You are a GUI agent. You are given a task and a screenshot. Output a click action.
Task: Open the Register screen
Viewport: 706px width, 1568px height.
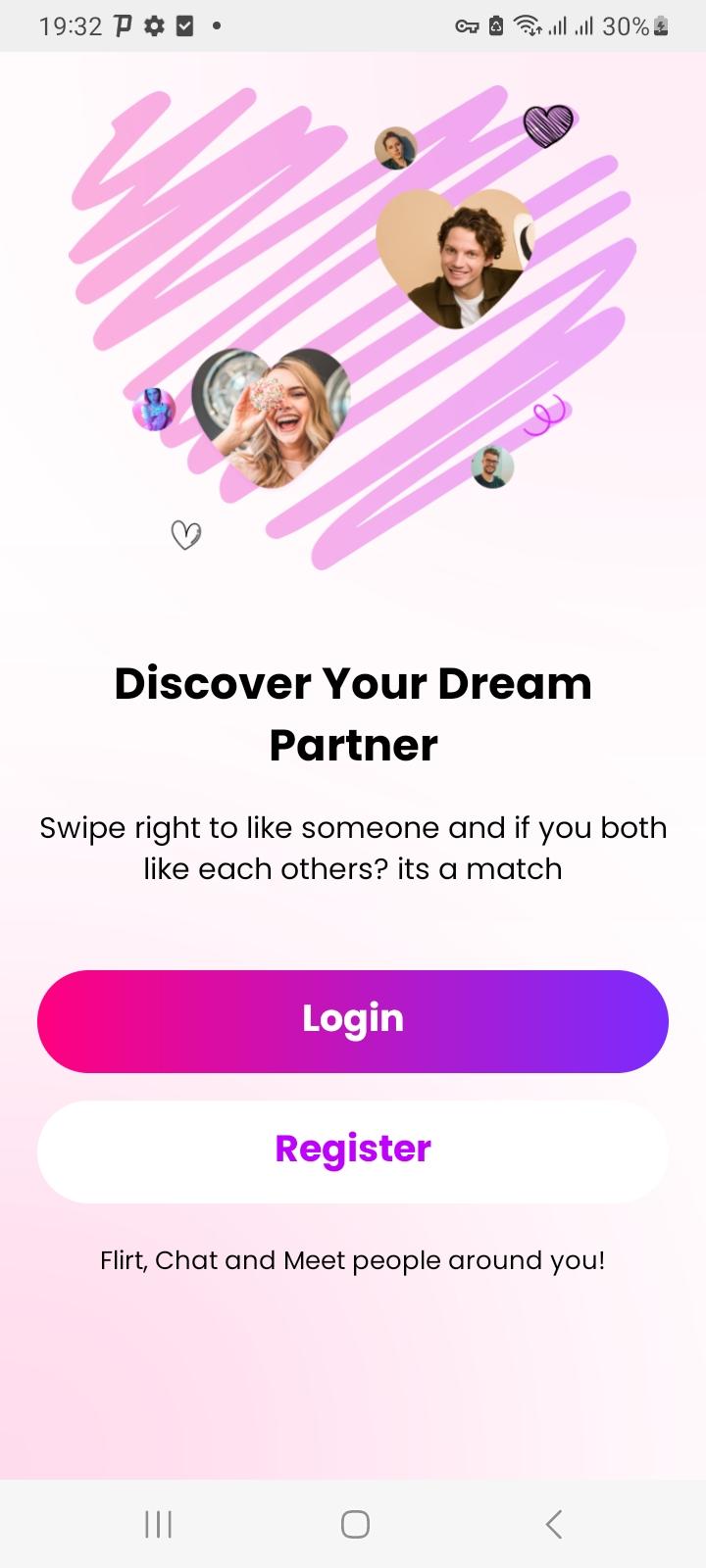point(353,1151)
